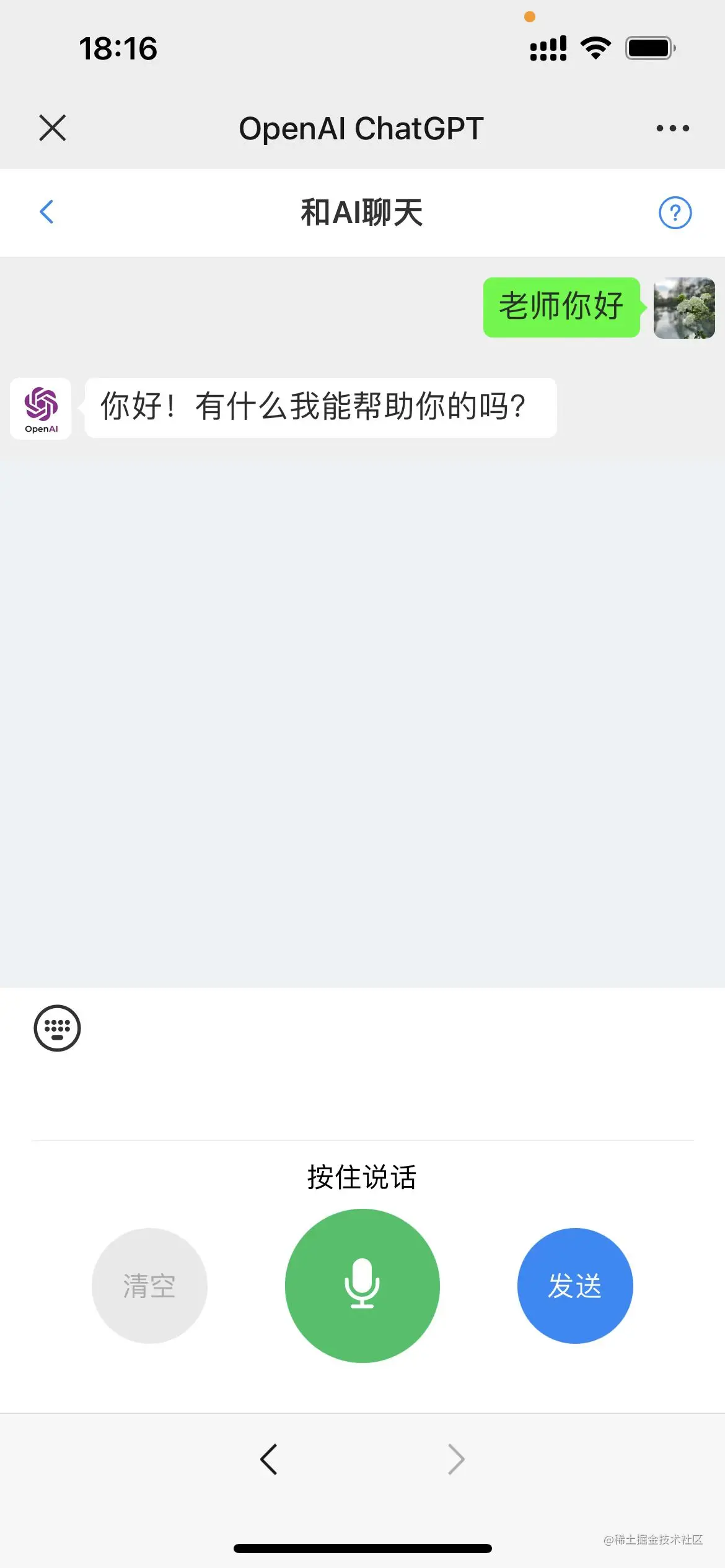This screenshot has width=725, height=1568.
Task: Tap the blue 发送 send button
Action: click(x=574, y=1286)
